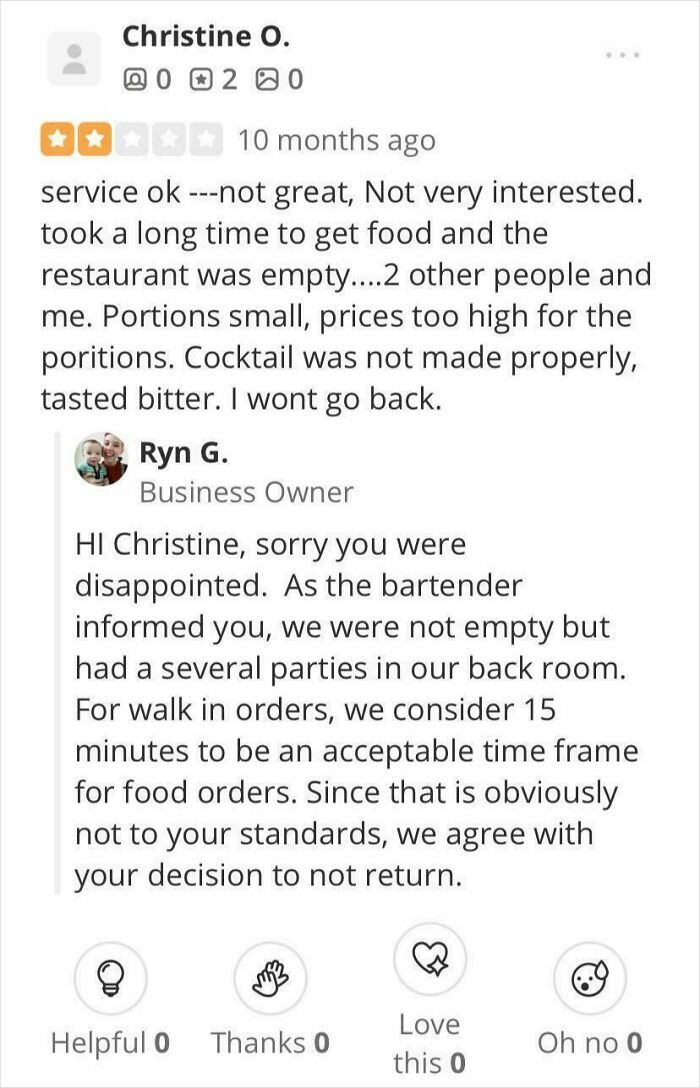This screenshot has width=700, height=1088.
Task: View Christine O.'s reviewer profile
Action: 206,37
